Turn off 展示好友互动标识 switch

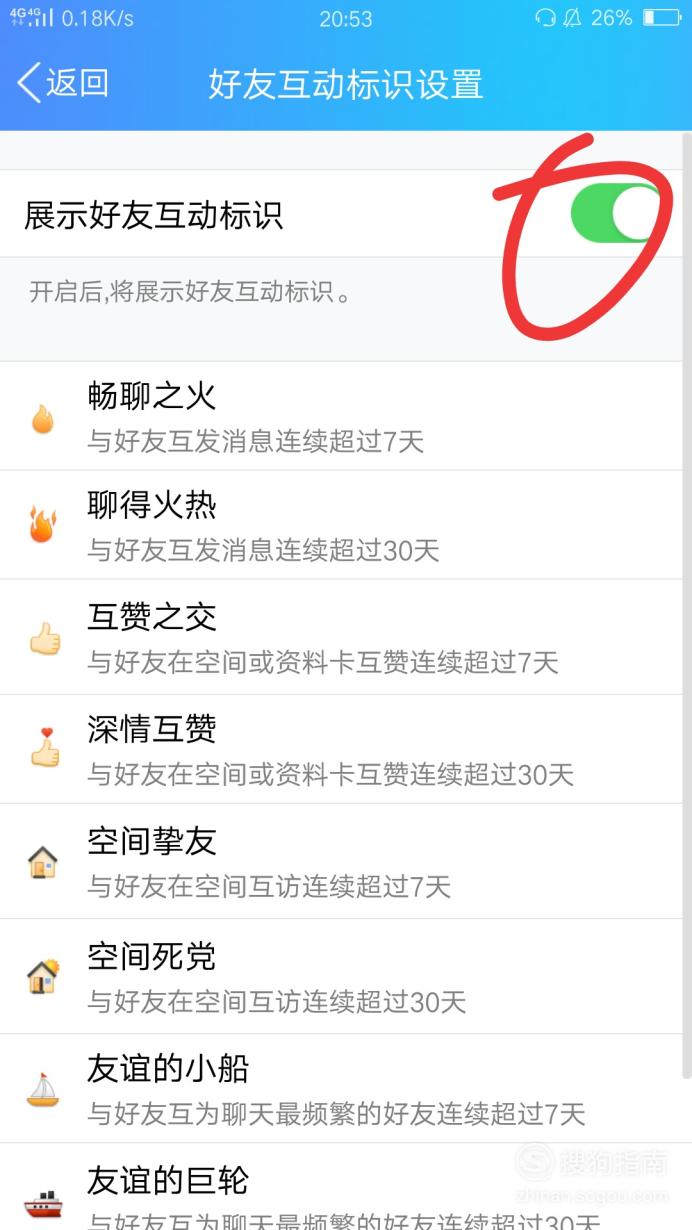(615, 213)
